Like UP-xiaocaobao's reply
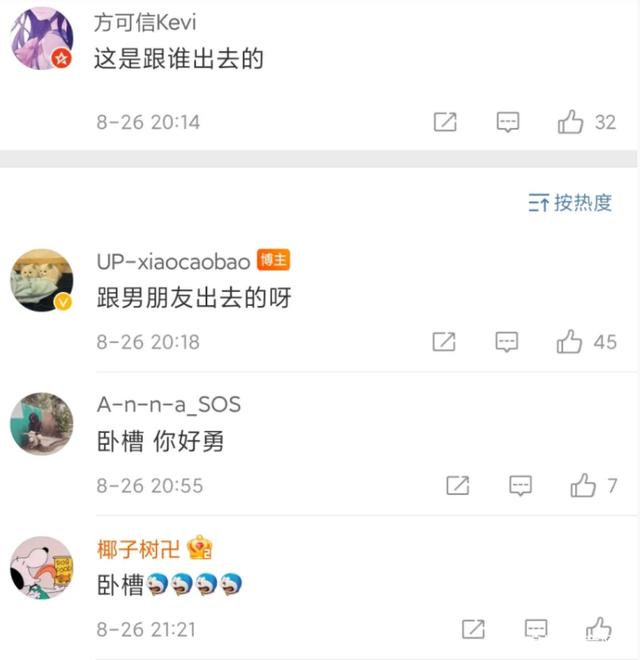640x660 pixels. (570, 341)
